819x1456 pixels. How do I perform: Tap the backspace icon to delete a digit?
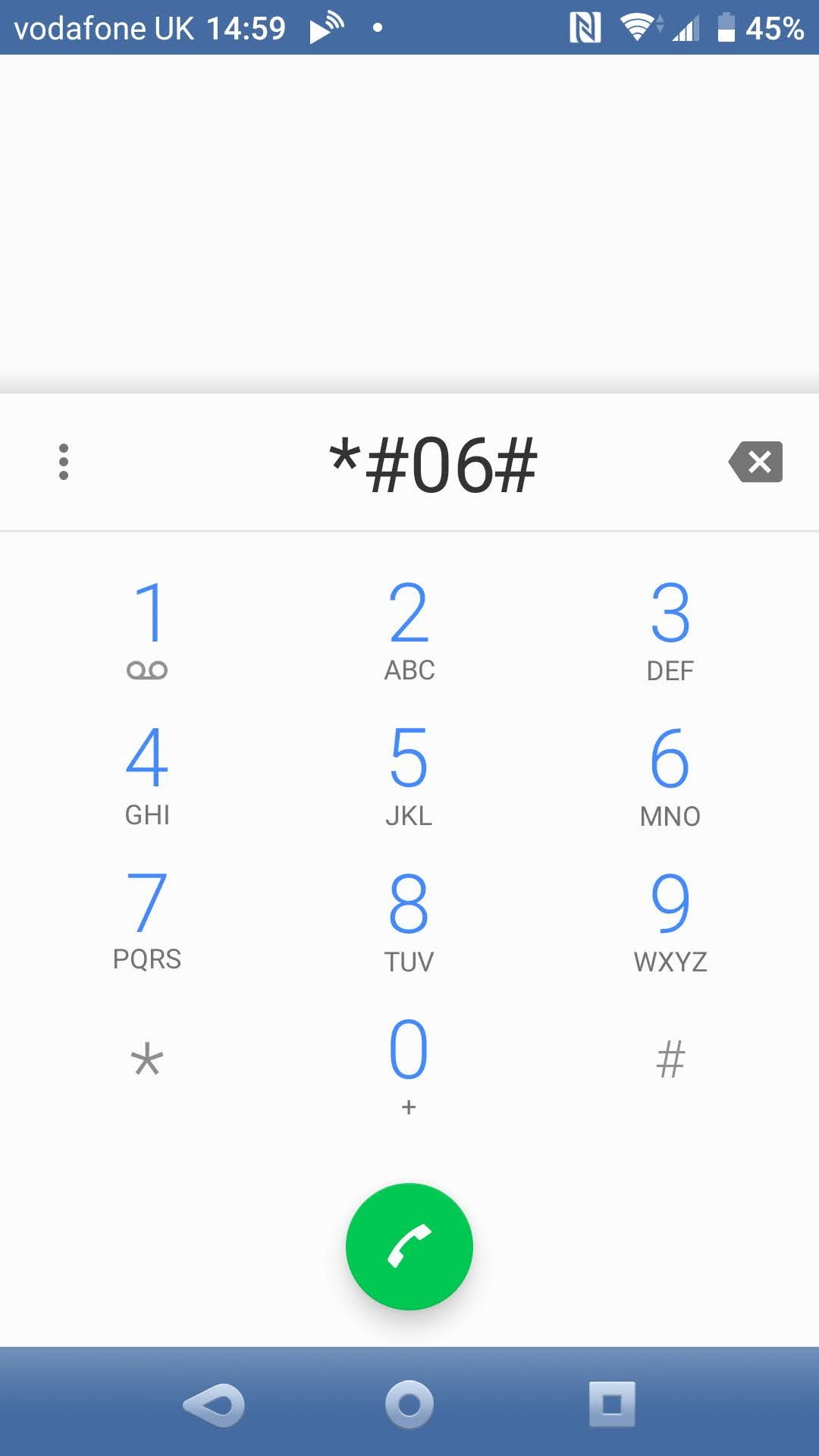[755, 463]
